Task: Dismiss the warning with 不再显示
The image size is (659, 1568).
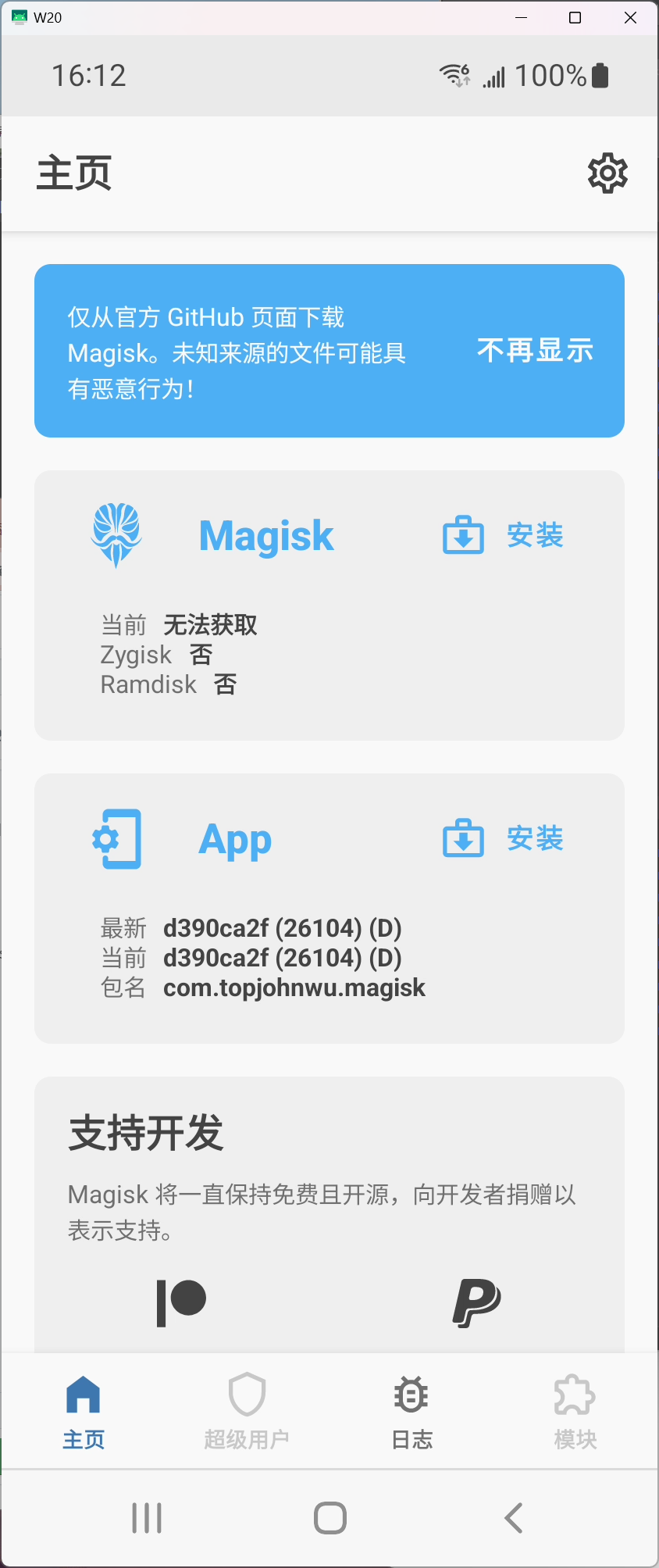Action: point(535,351)
